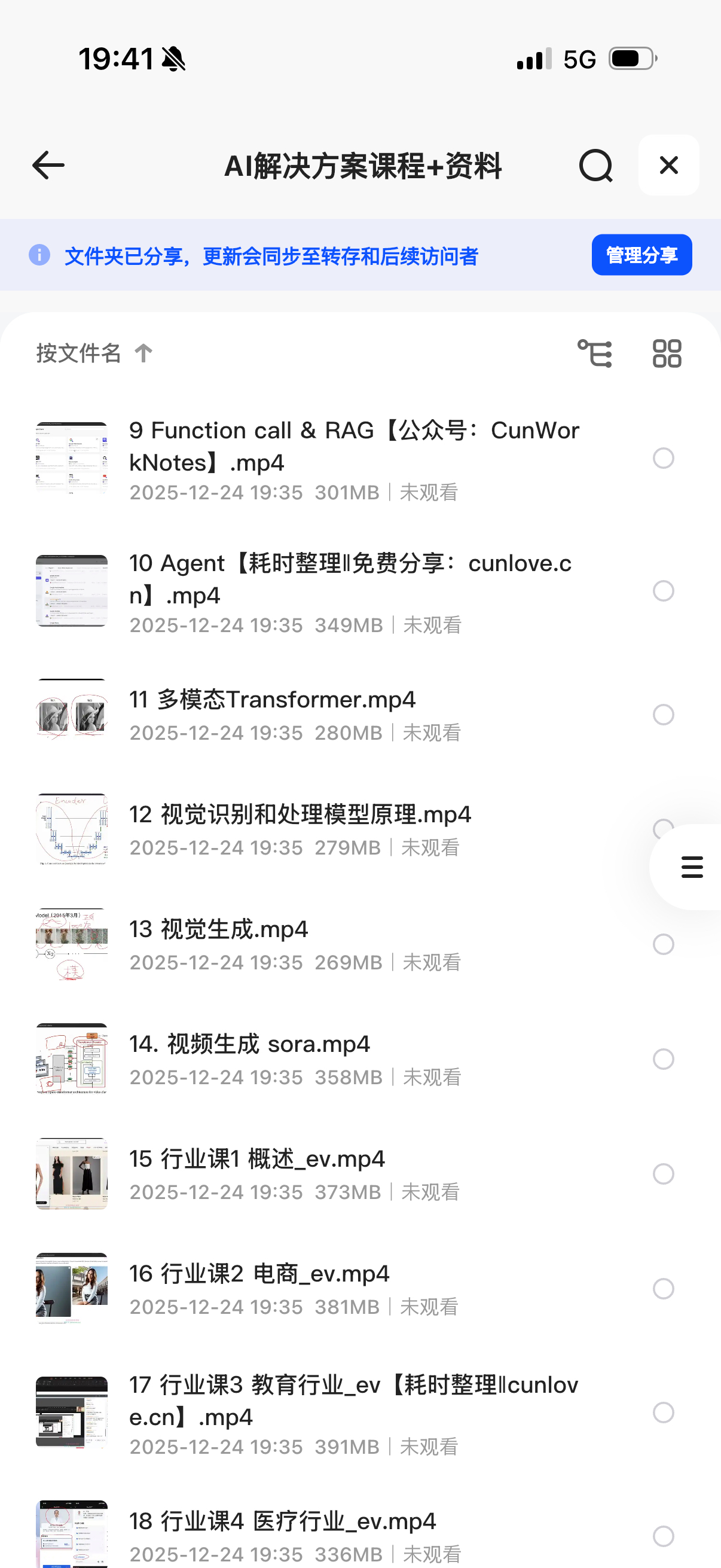Open the floating side menu button
Image resolution: width=721 pixels, height=1568 pixels.
click(x=692, y=867)
